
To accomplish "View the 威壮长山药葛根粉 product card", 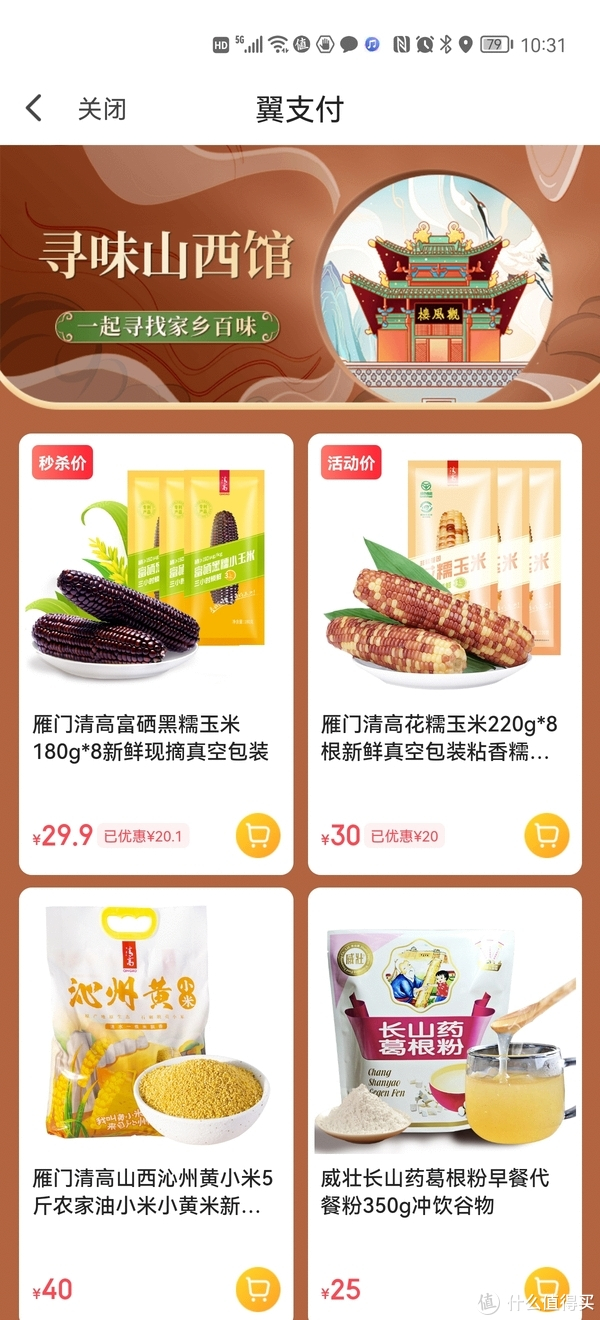I will [x=444, y=1080].
